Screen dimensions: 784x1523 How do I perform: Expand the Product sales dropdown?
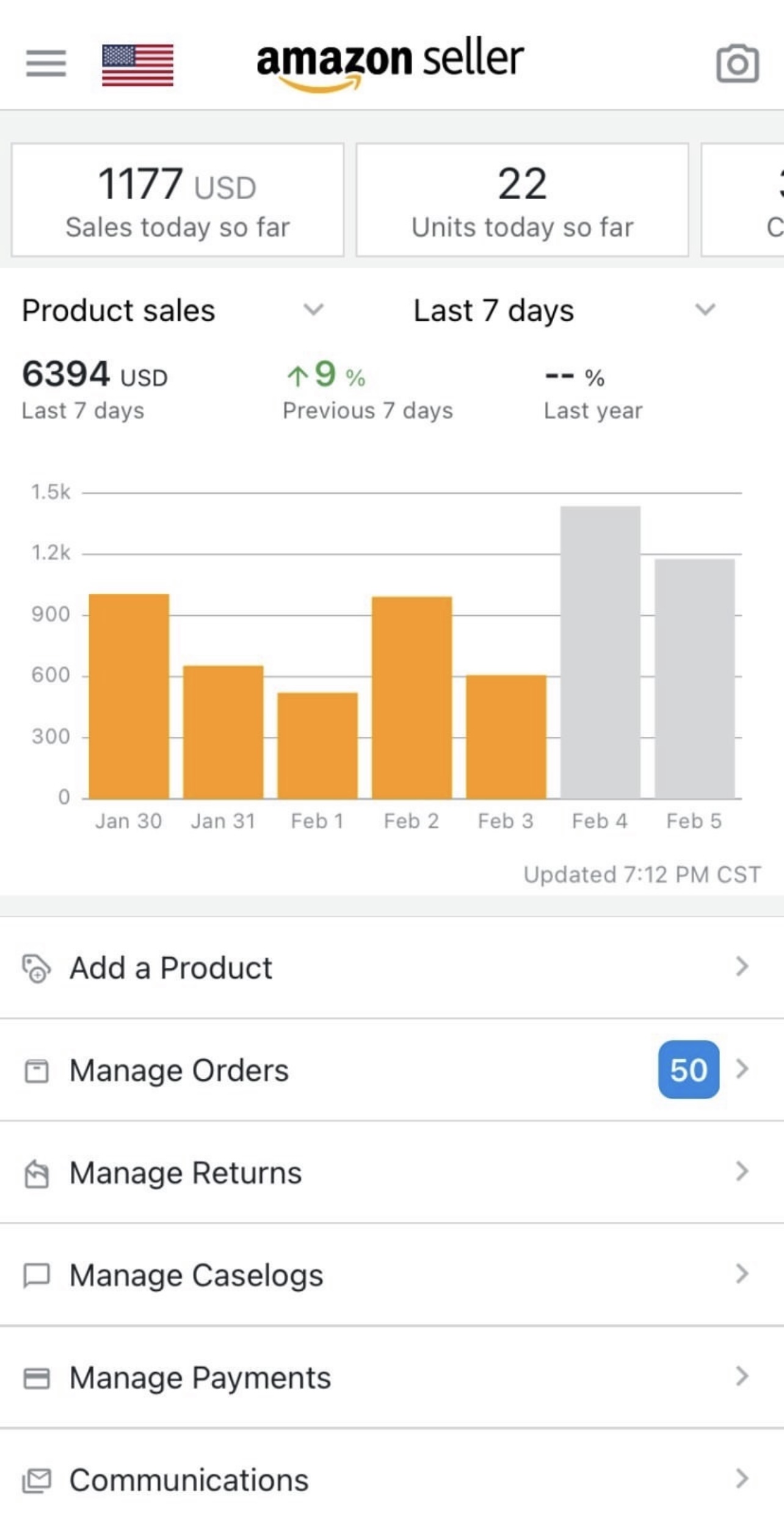pos(173,310)
